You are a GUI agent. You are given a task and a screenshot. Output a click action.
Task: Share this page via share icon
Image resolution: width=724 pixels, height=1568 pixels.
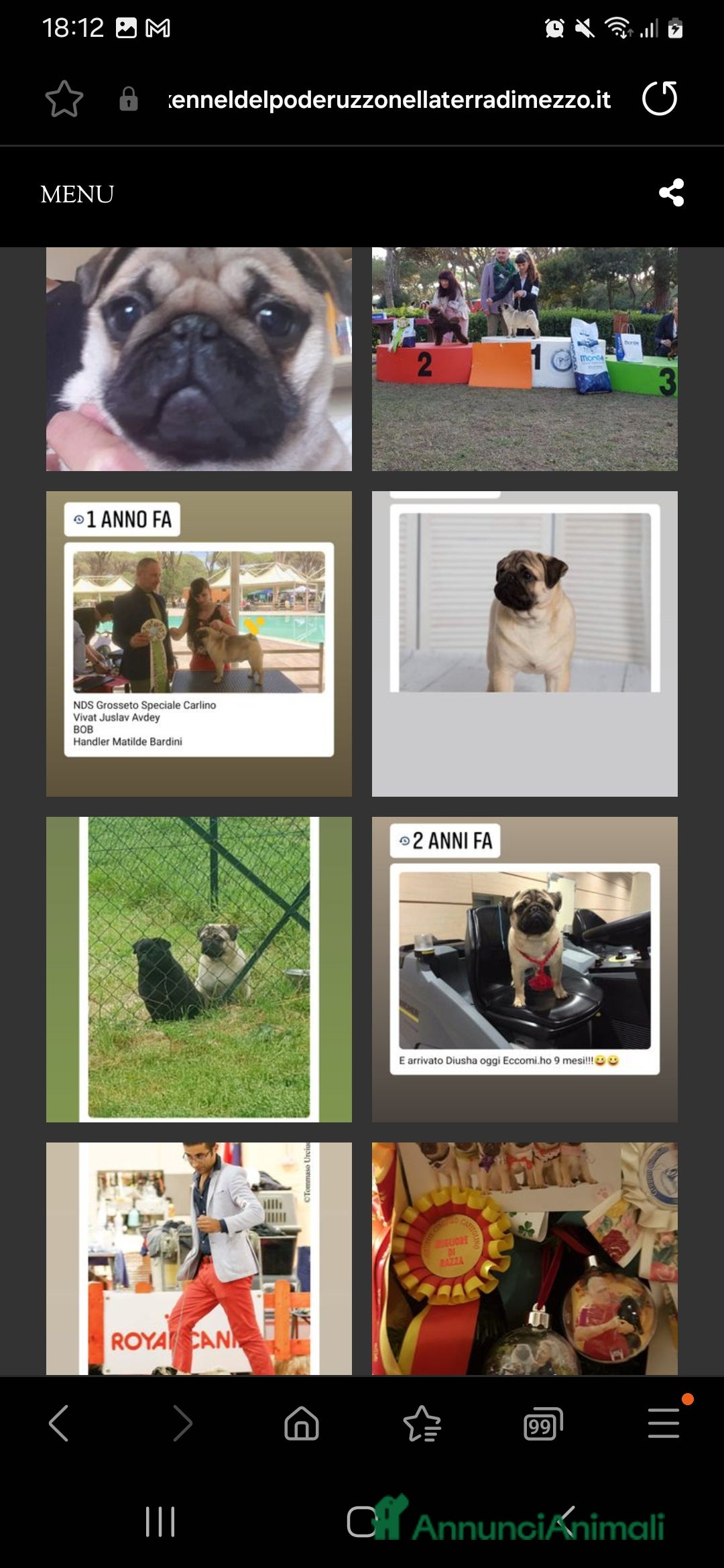click(671, 193)
